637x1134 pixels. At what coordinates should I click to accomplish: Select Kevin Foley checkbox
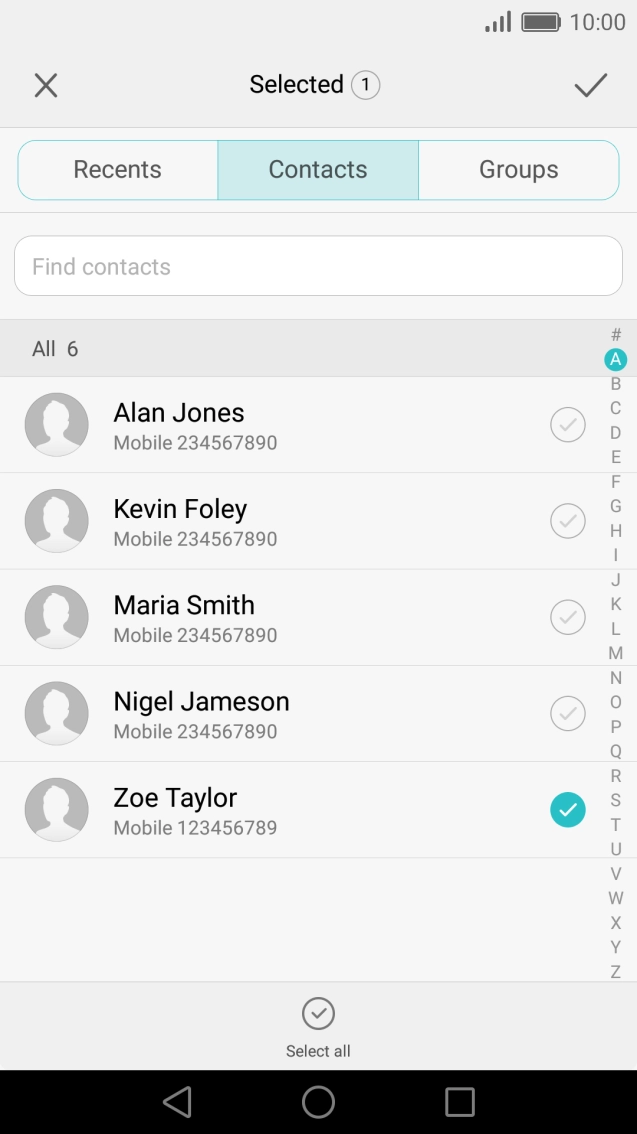click(x=567, y=521)
